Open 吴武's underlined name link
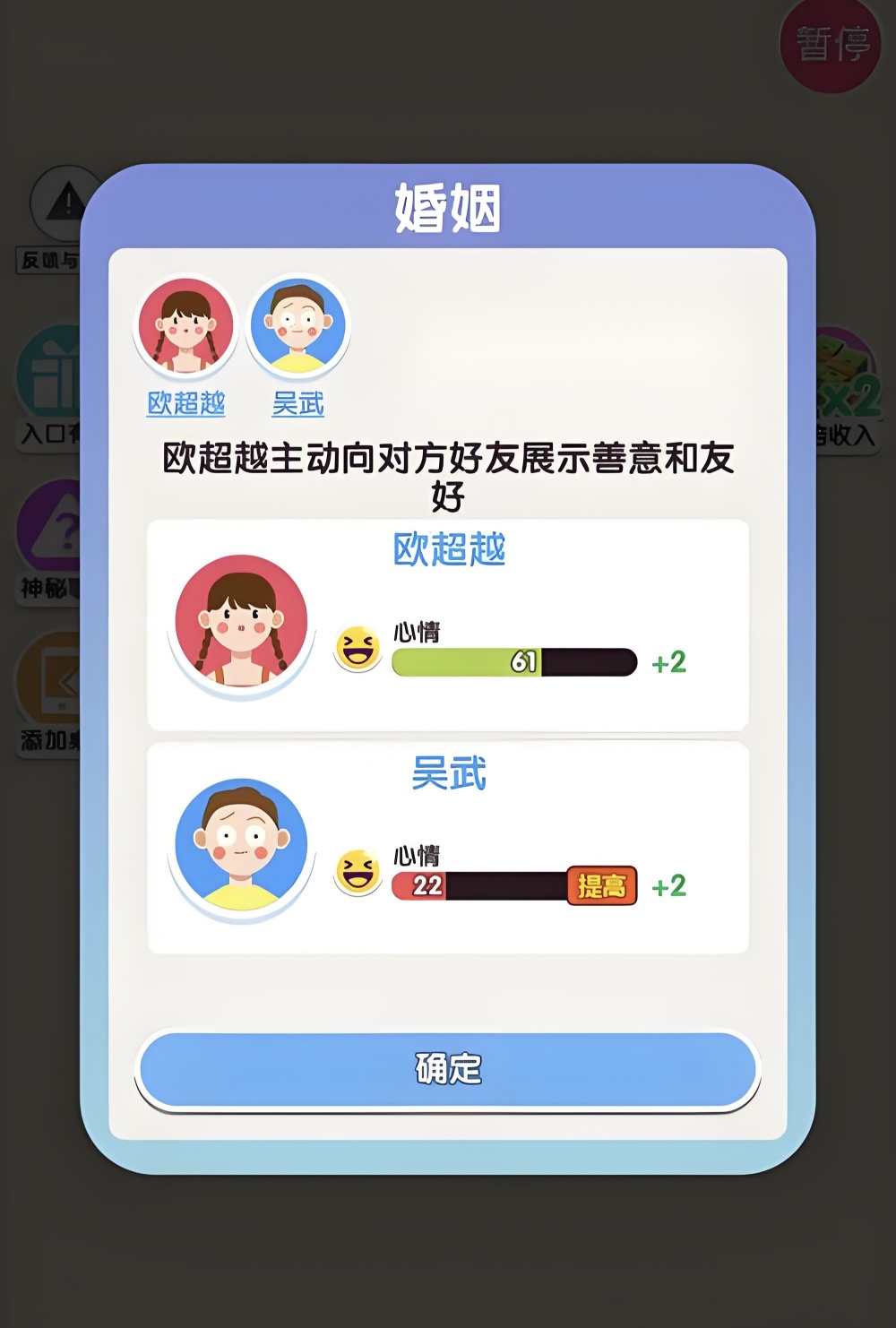 pos(298,404)
